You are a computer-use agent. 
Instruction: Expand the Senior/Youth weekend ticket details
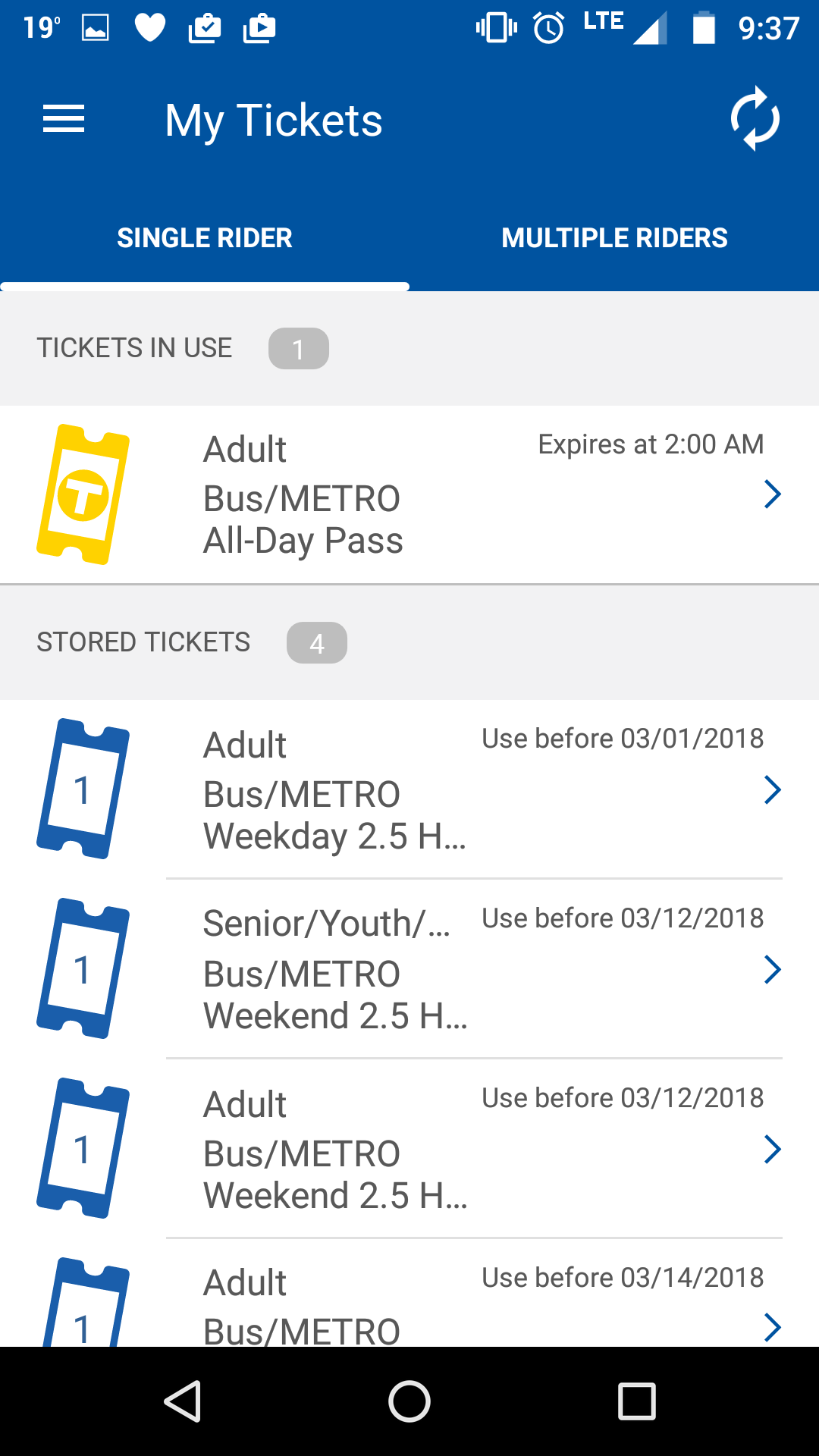[x=773, y=969]
